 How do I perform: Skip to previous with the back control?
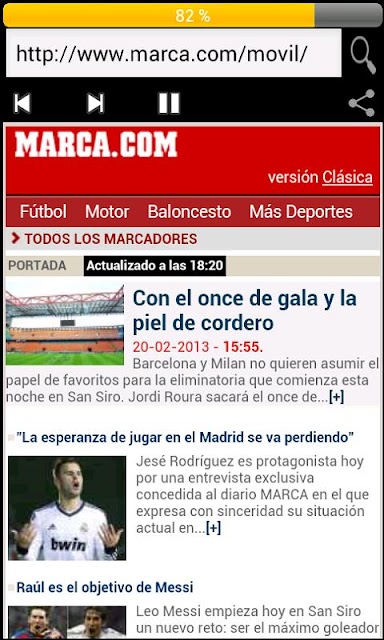[x=22, y=103]
